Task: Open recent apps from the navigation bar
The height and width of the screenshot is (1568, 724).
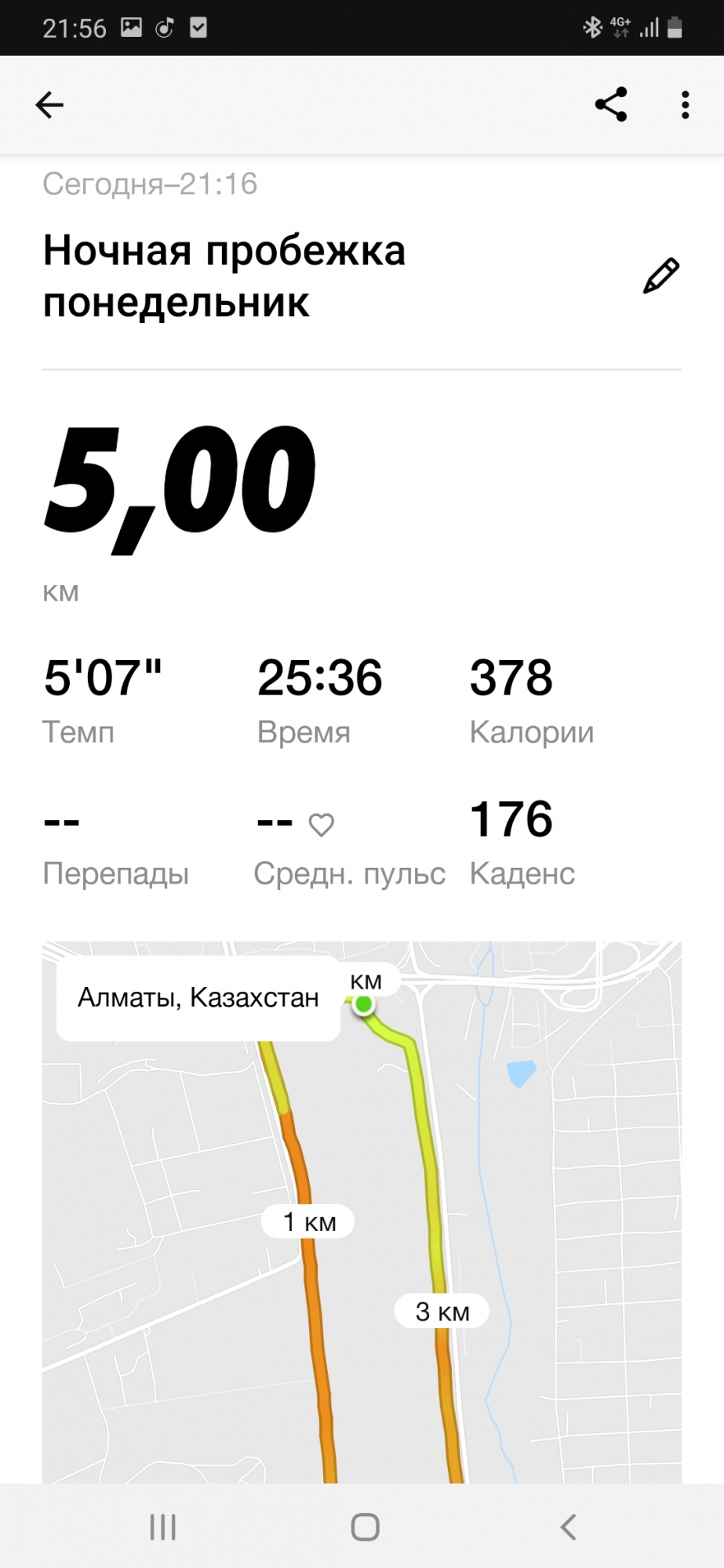Action: pos(163,1526)
